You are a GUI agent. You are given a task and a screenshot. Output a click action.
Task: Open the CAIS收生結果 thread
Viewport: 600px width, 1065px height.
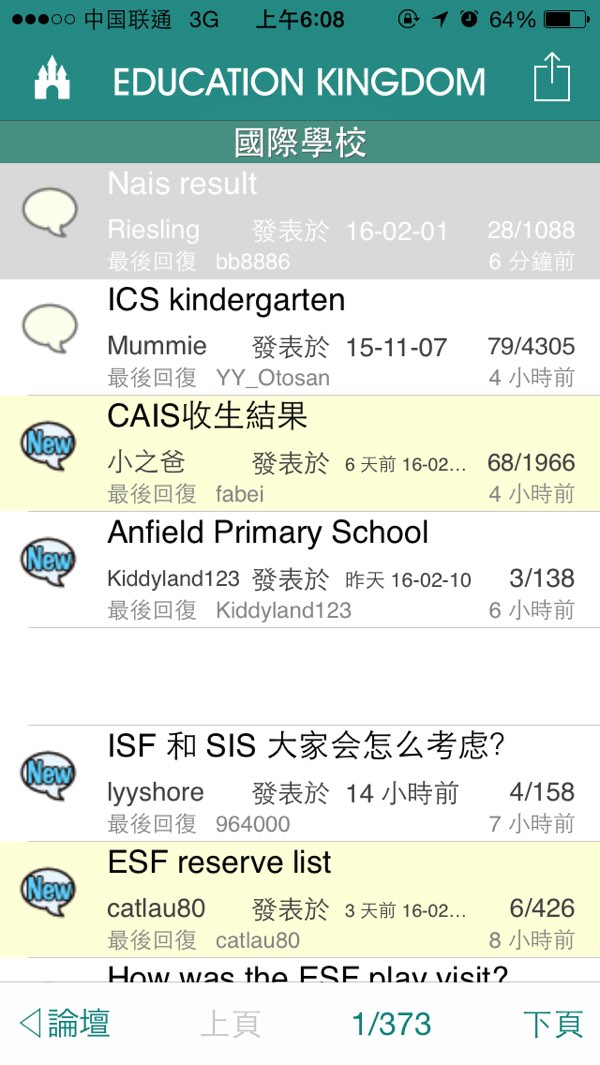point(300,452)
